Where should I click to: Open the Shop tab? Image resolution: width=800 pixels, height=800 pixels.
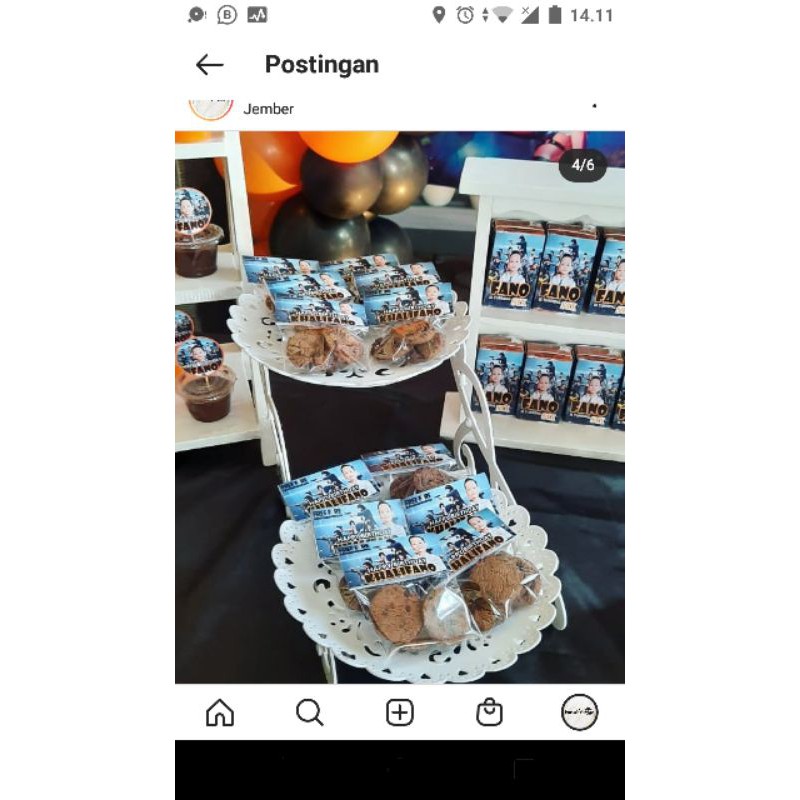click(x=489, y=712)
